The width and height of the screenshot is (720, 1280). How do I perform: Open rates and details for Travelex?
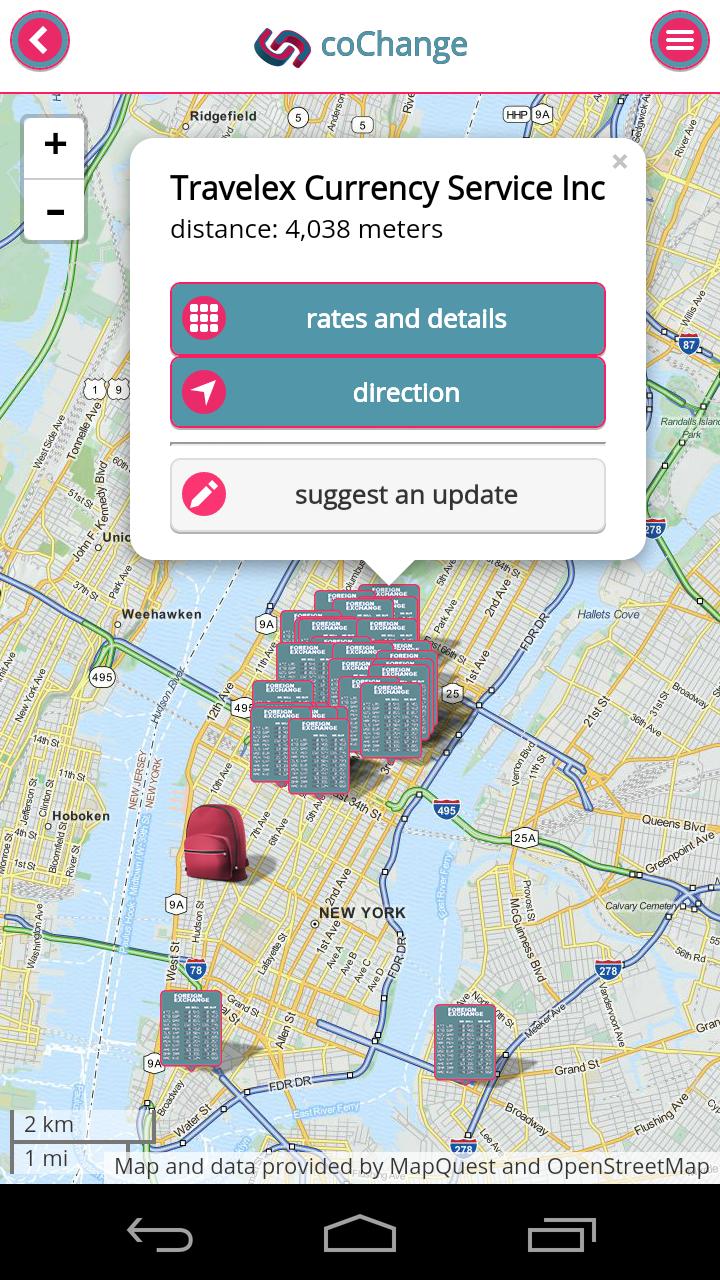tap(388, 319)
